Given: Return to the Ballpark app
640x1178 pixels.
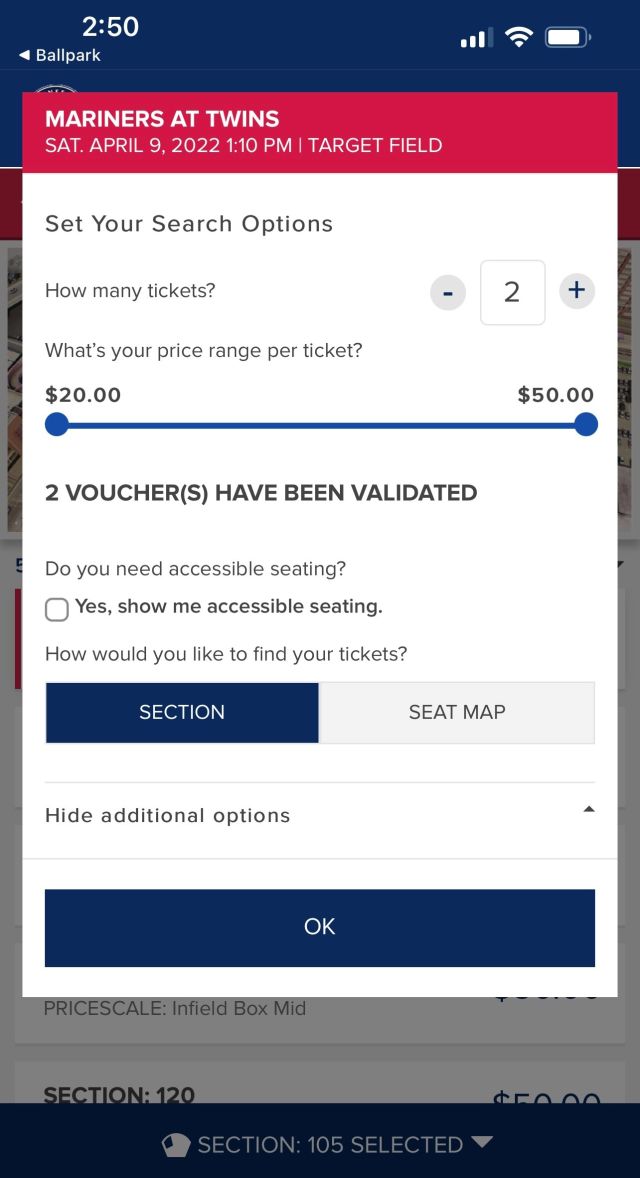Looking at the screenshot, I should [x=60, y=56].
